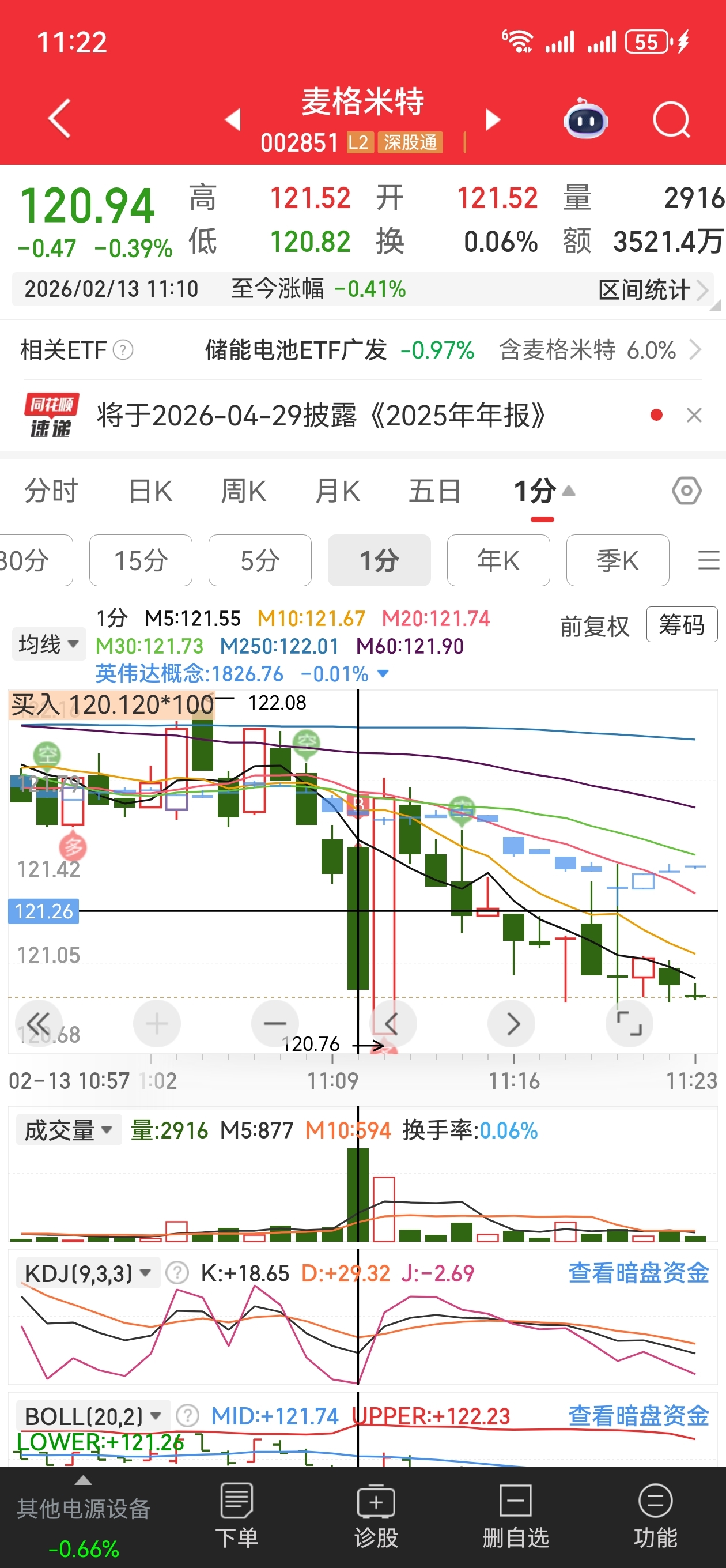This screenshot has height=1568, width=726.
Task: Open the 均线 indicator dropdown
Action: click(48, 644)
